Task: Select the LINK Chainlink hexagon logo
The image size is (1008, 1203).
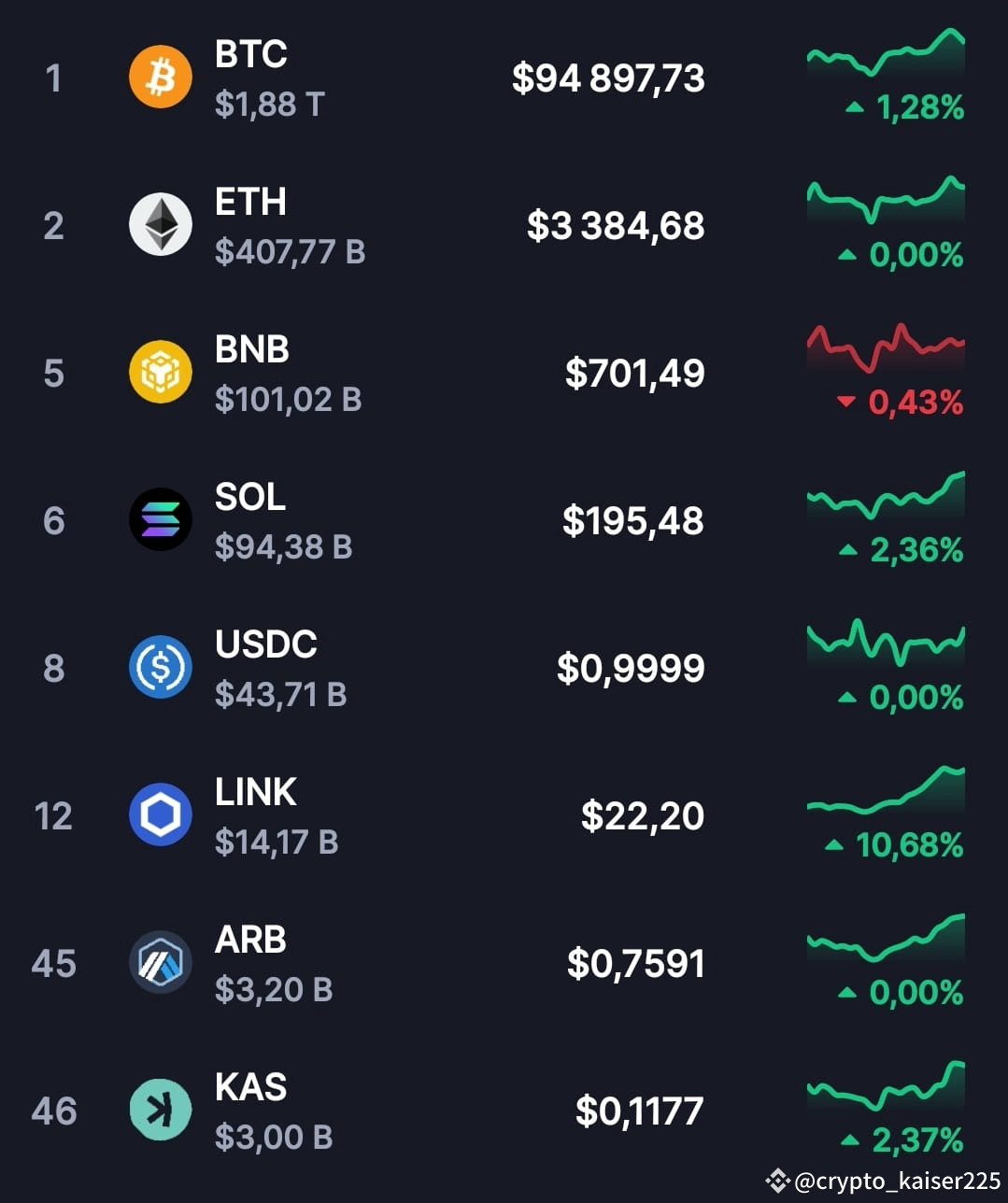Action: (x=160, y=814)
